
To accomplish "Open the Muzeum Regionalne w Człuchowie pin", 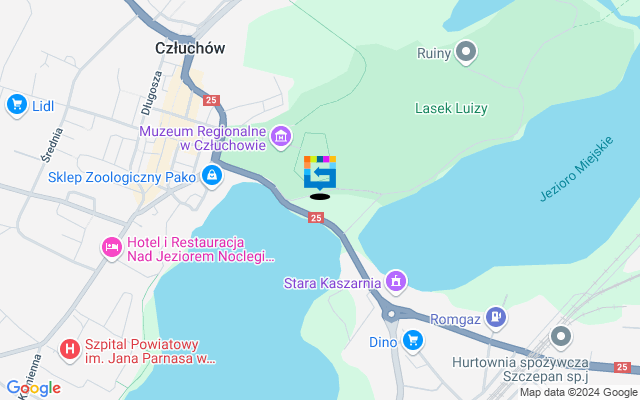I will point(281,136).
